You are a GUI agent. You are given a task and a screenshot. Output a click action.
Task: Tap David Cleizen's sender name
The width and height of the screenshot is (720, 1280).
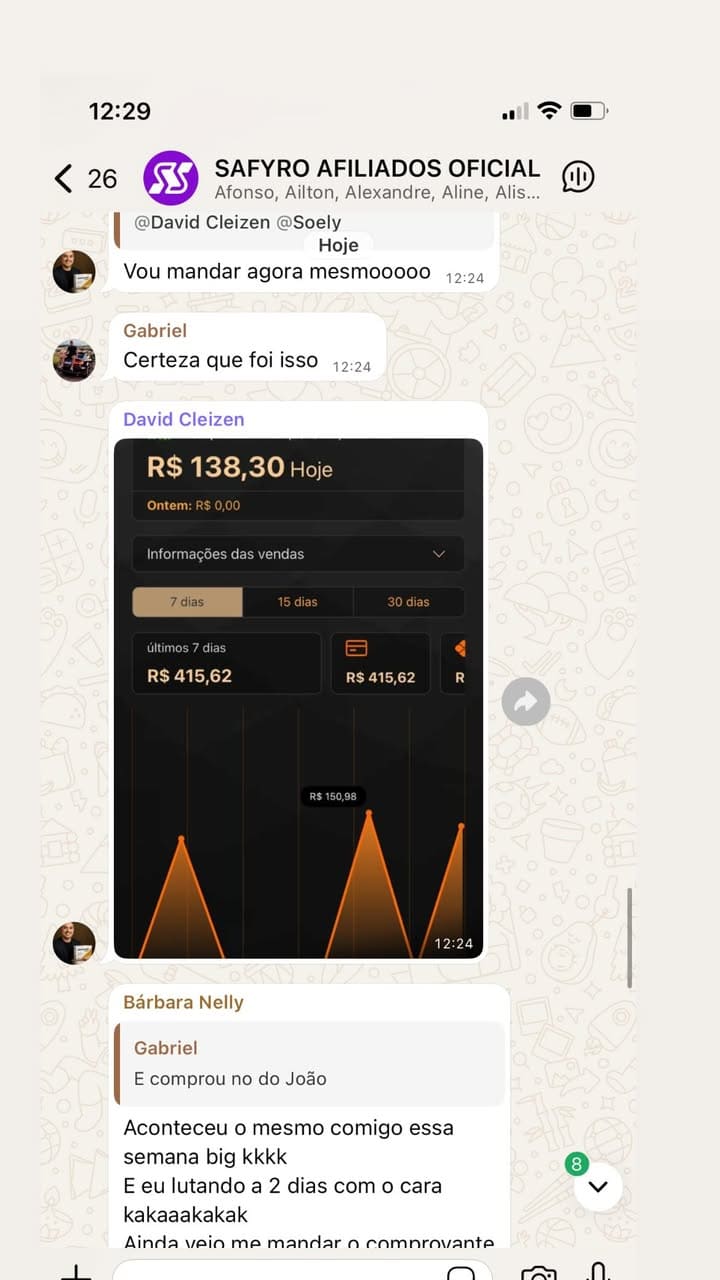[x=183, y=419]
